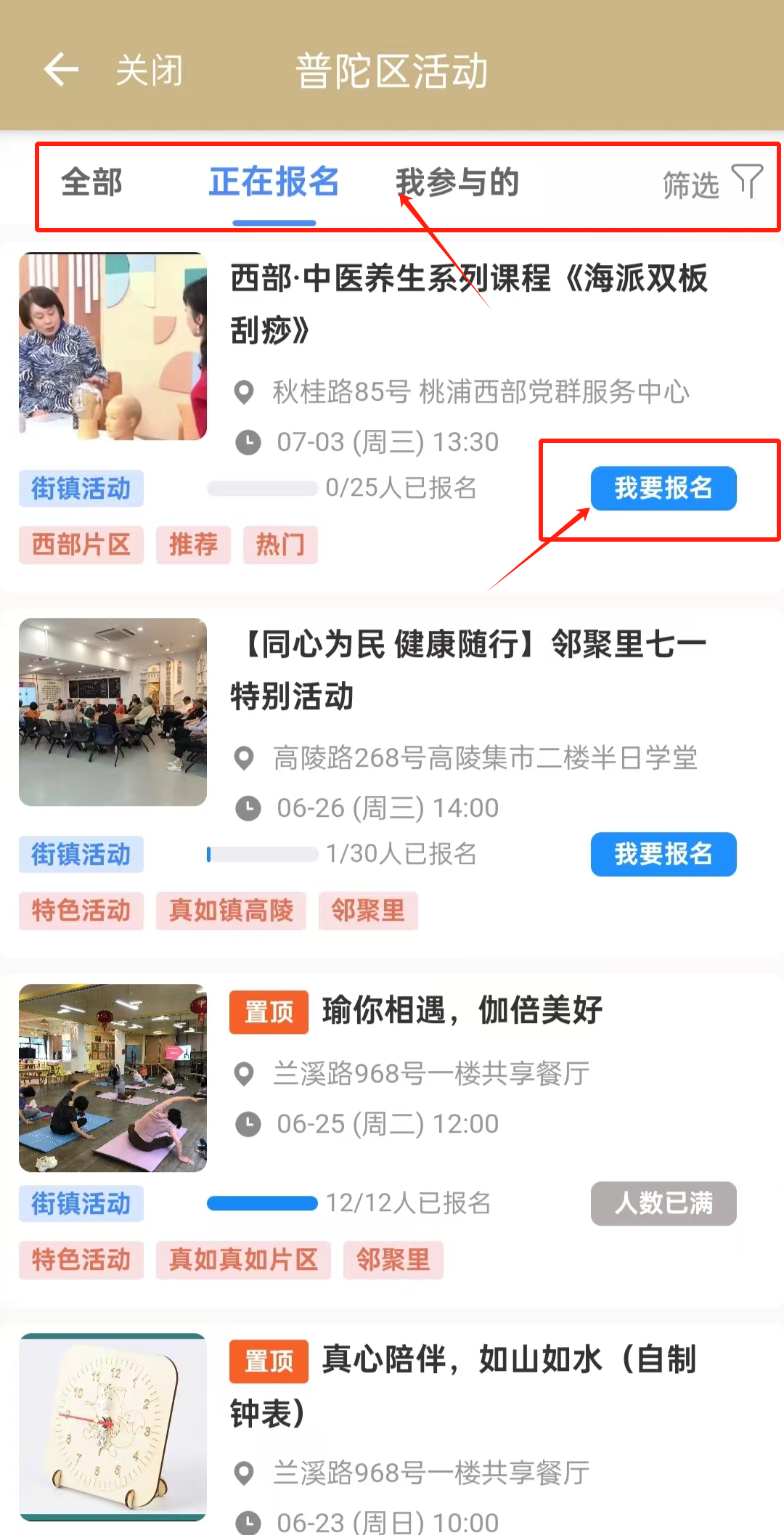Tap the 关闭 close button
Viewport: 784px width, 1535px height.
pyautogui.click(x=149, y=70)
